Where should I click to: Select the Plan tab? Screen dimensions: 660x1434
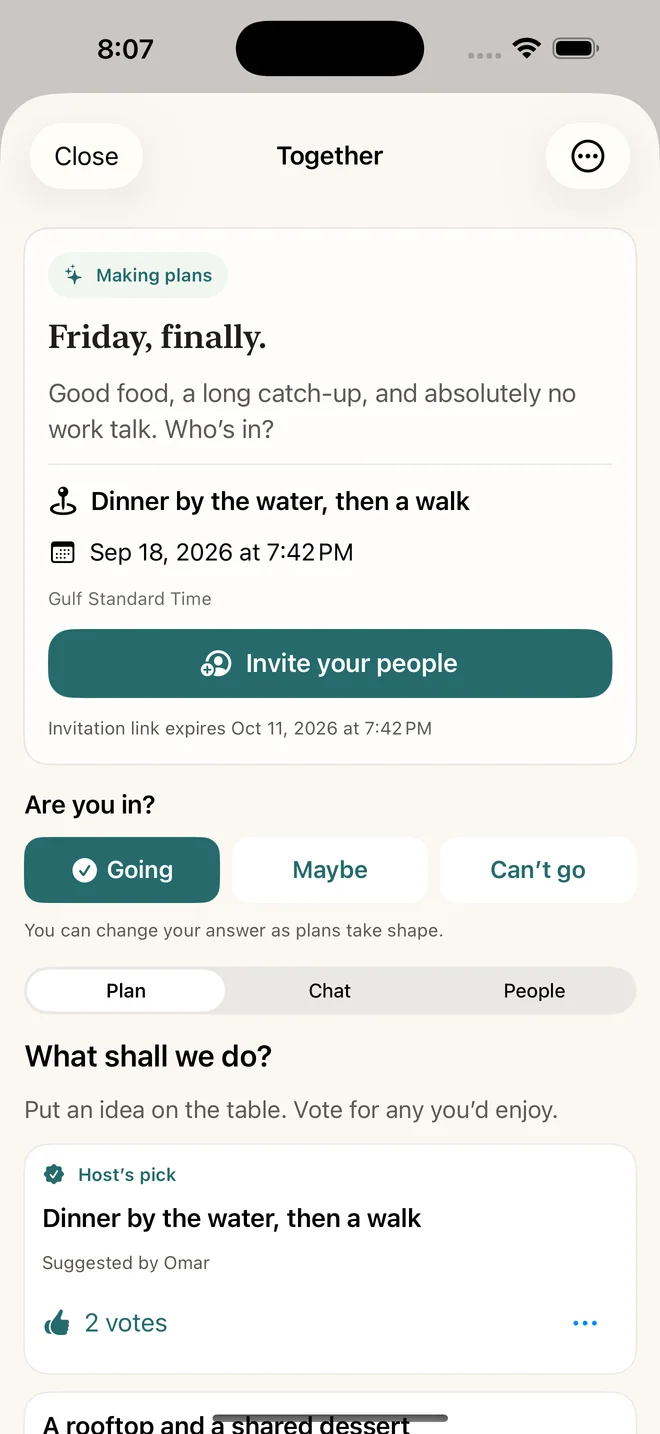126,991
